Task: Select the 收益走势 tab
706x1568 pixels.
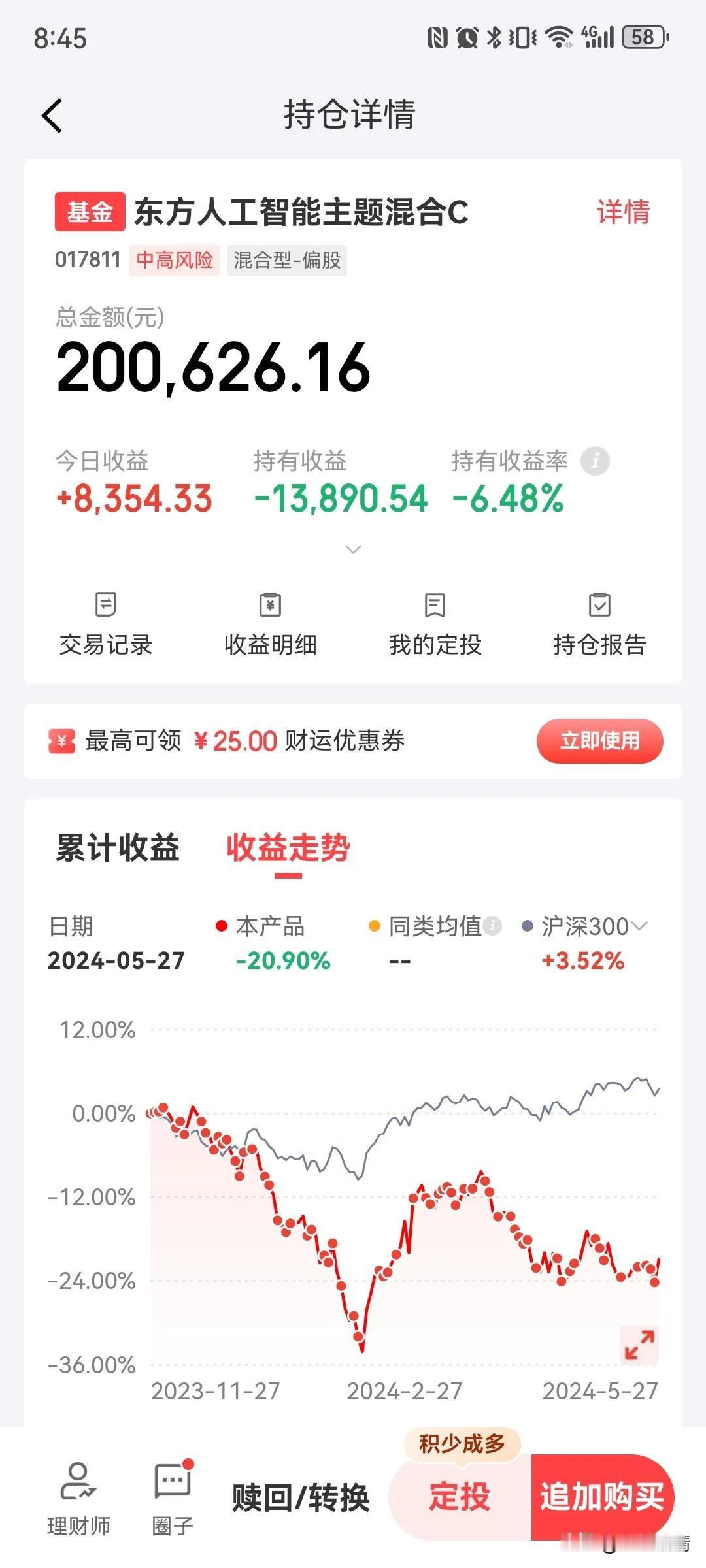Action: [x=288, y=848]
